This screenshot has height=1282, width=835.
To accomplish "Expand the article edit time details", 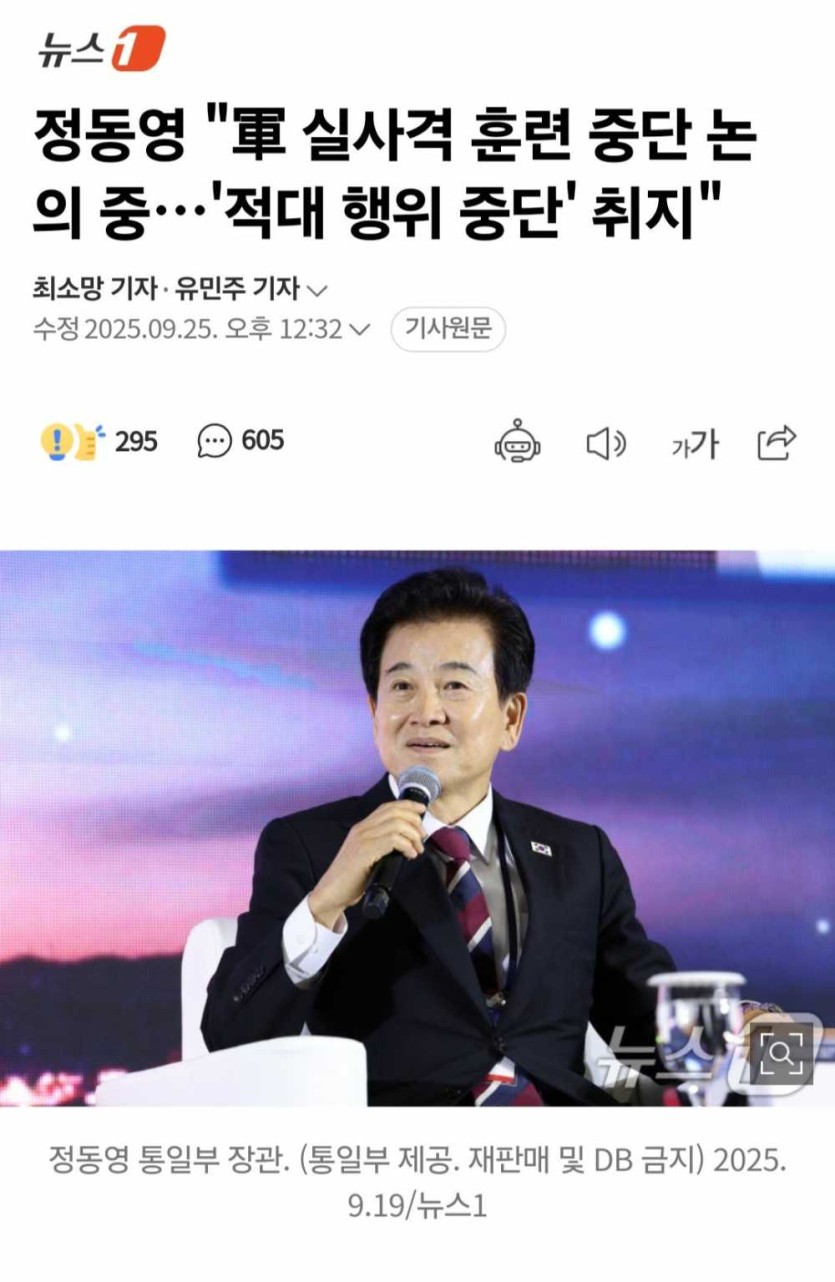I will click(x=362, y=329).
